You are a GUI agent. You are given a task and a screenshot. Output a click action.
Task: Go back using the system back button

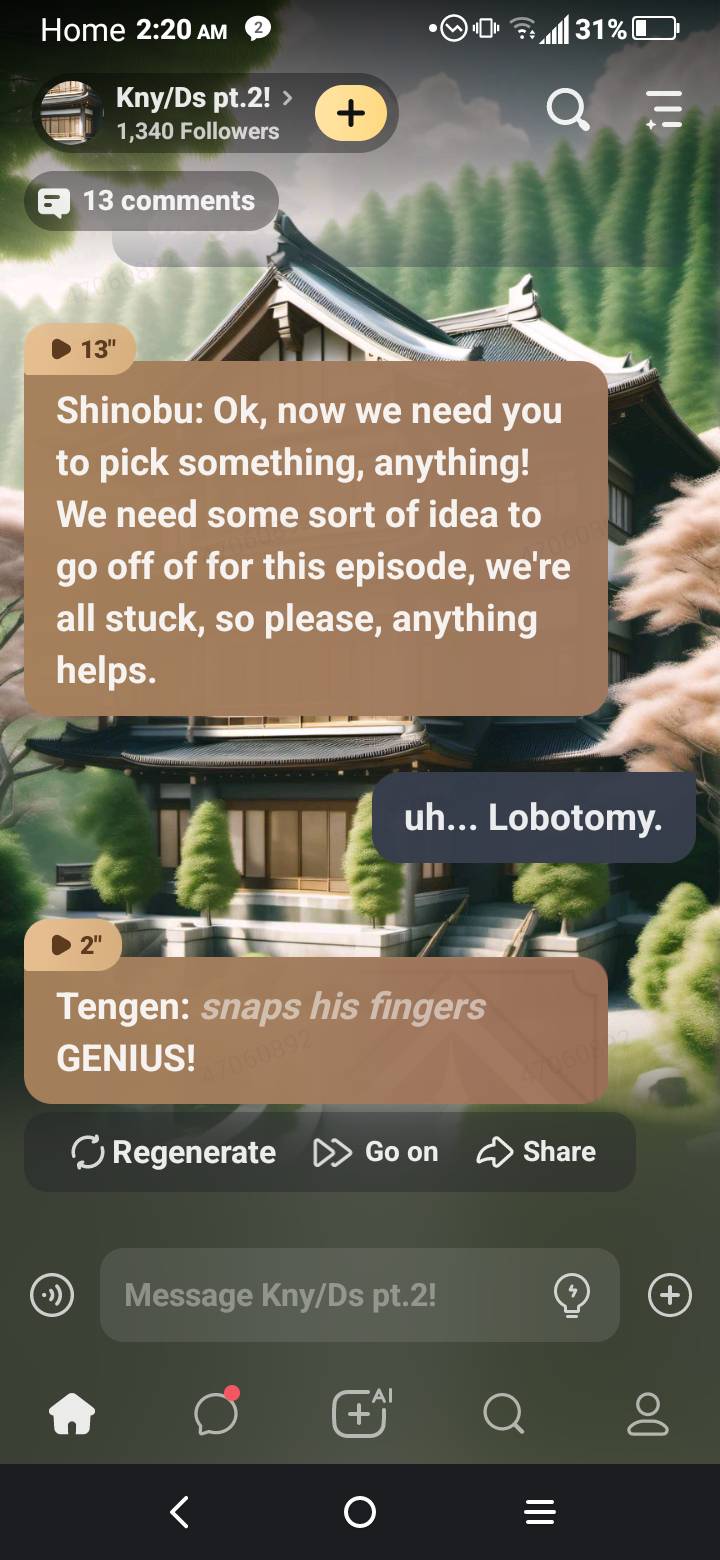[x=180, y=1512]
